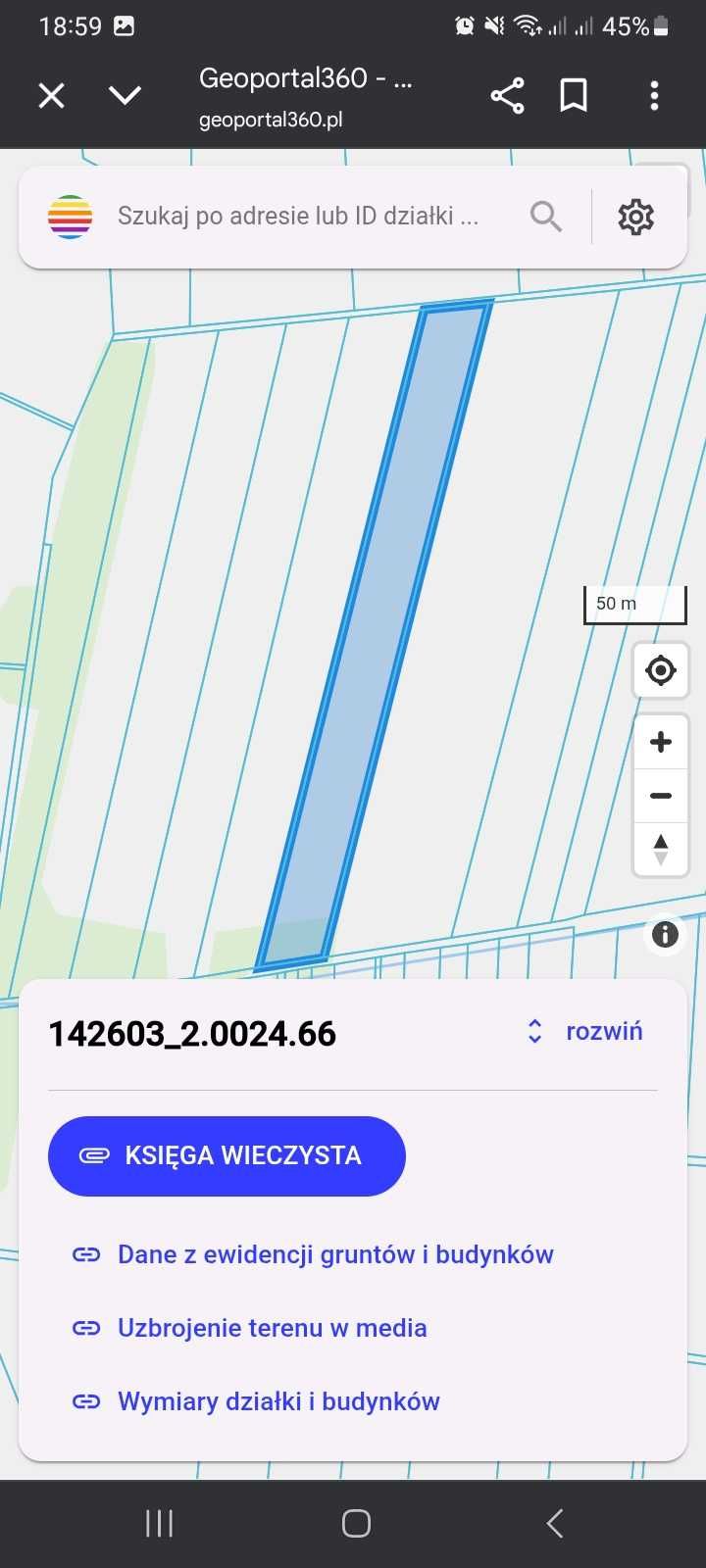Center map on my location
The width and height of the screenshot is (706, 1568).
pyautogui.click(x=661, y=670)
